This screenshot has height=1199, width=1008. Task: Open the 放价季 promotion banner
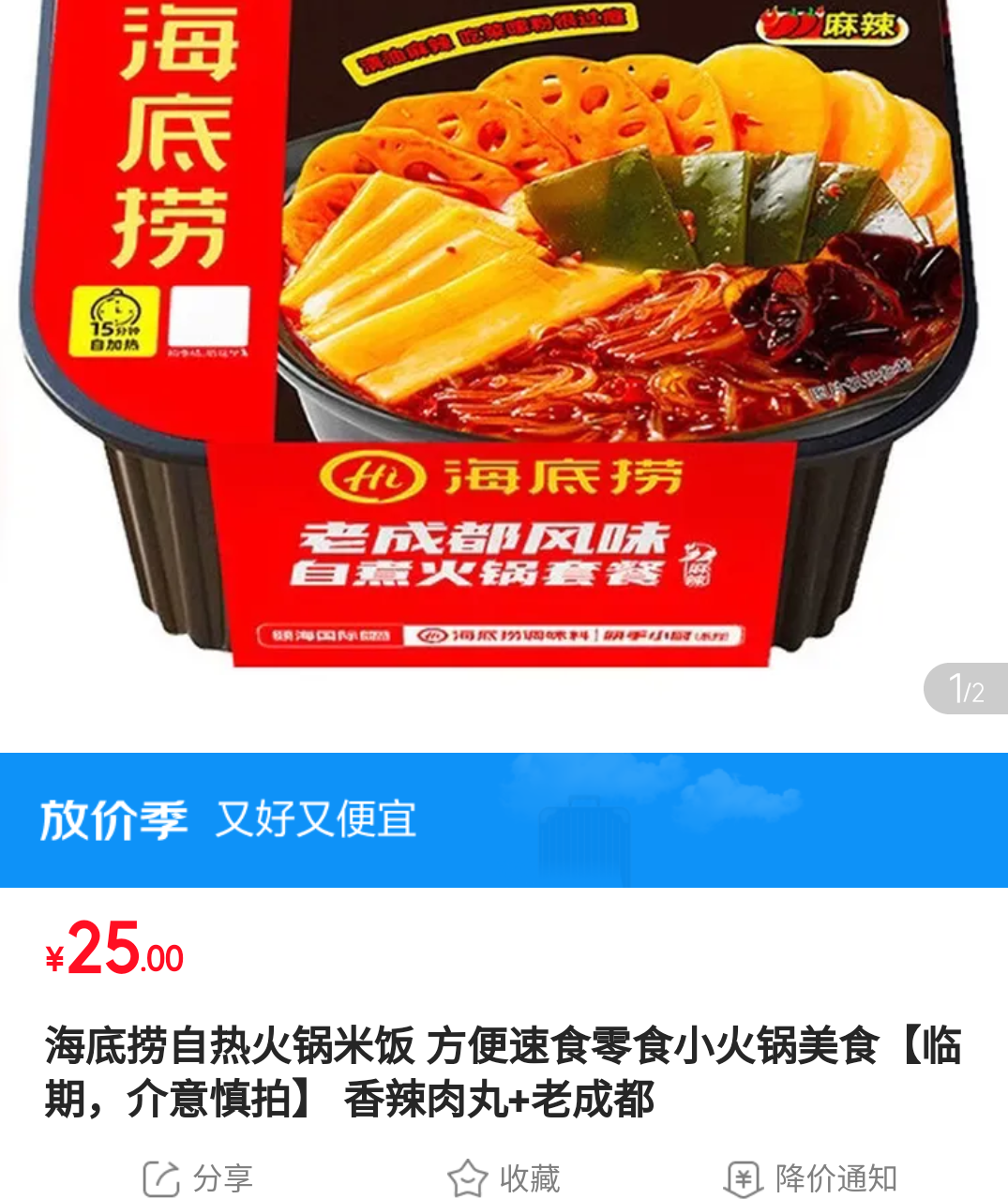[x=504, y=819]
